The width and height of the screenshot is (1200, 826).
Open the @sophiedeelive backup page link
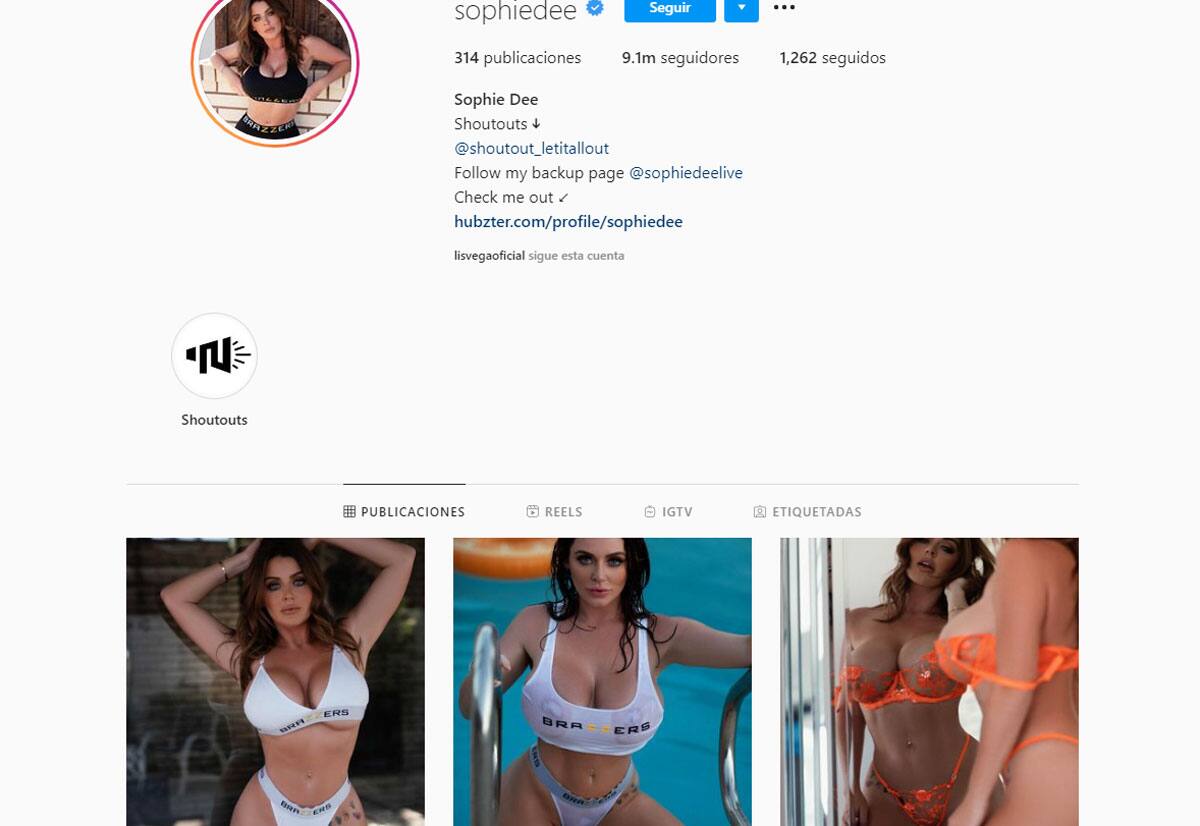click(x=685, y=173)
